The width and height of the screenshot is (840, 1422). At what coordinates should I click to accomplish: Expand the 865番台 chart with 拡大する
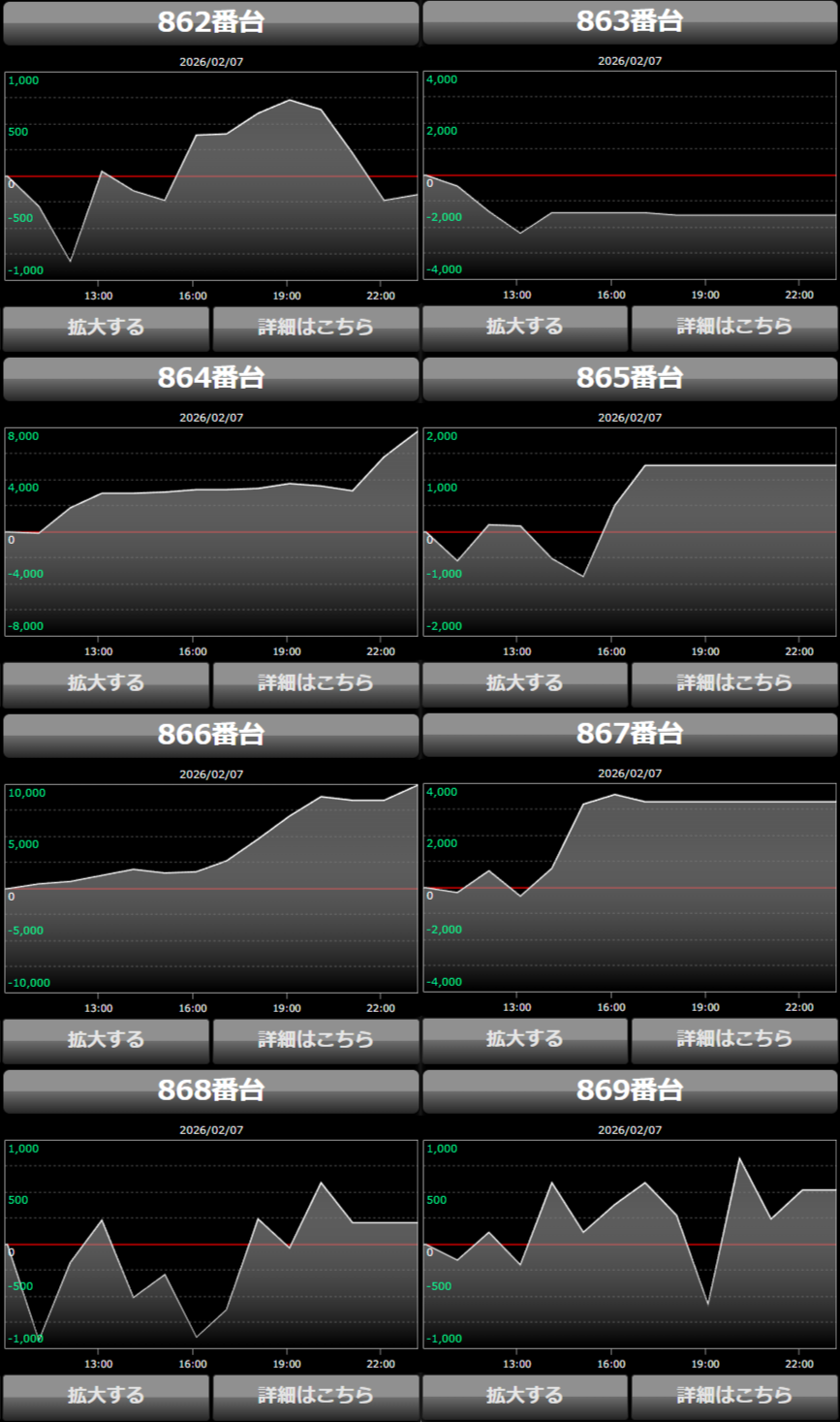point(524,683)
